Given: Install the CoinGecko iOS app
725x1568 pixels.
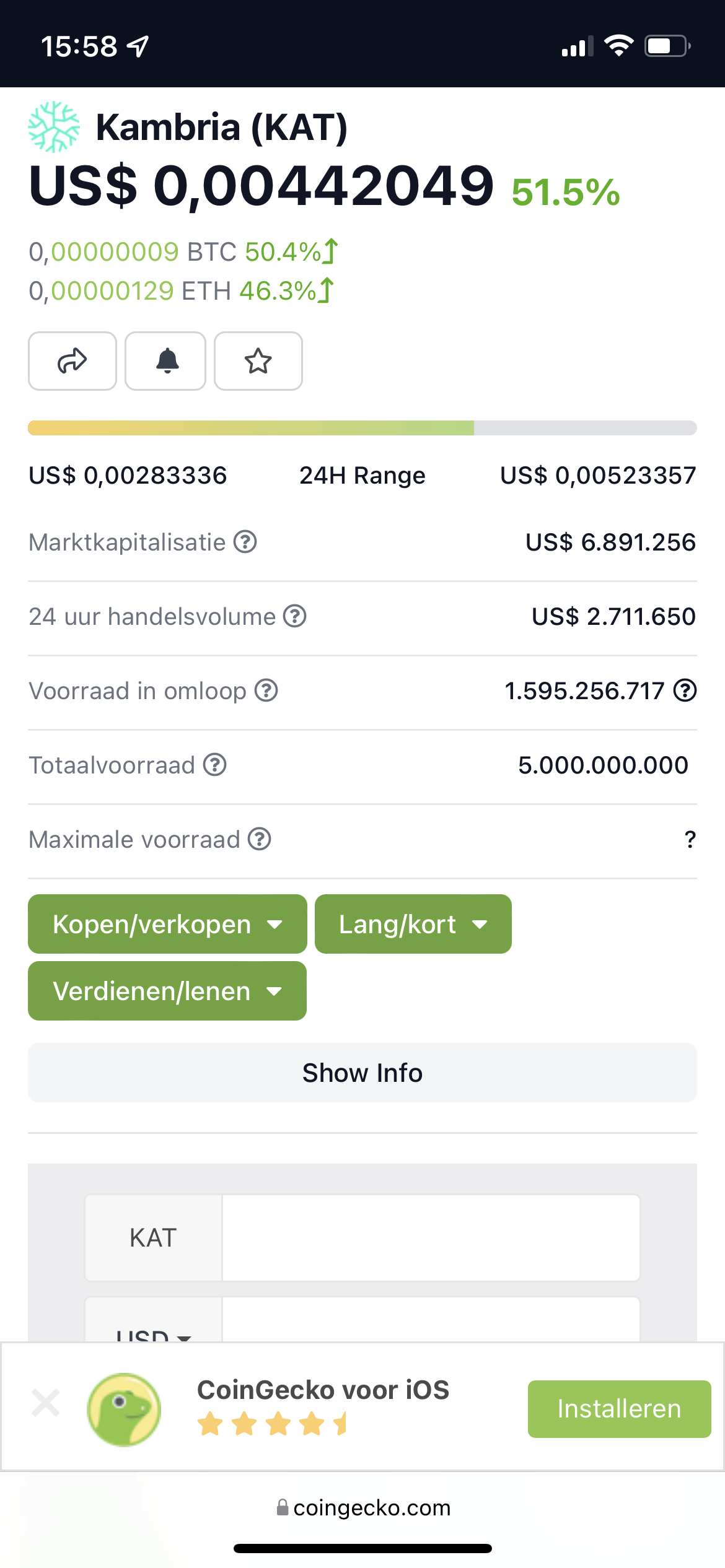Looking at the screenshot, I should click(619, 1409).
